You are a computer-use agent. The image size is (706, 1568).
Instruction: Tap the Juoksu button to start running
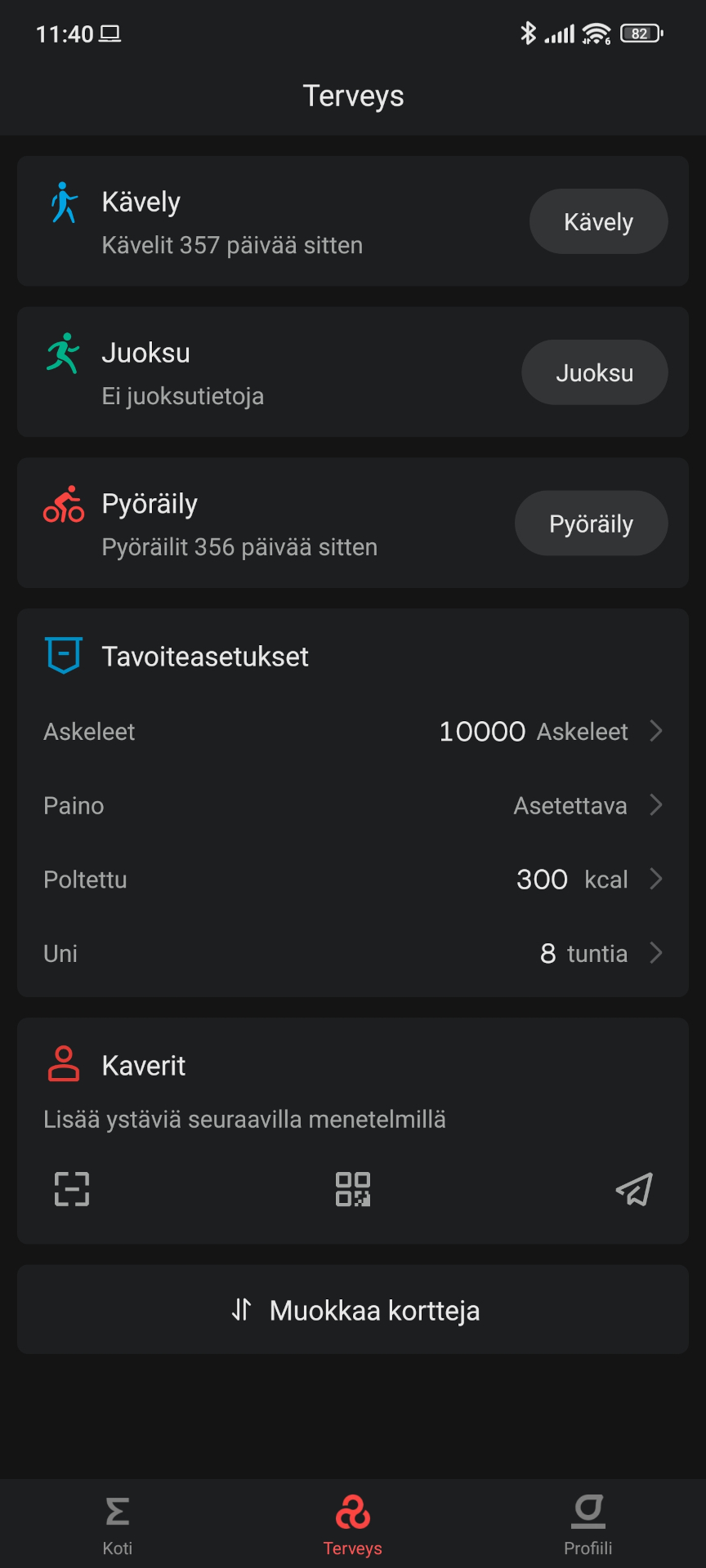[x=594, y=372]
